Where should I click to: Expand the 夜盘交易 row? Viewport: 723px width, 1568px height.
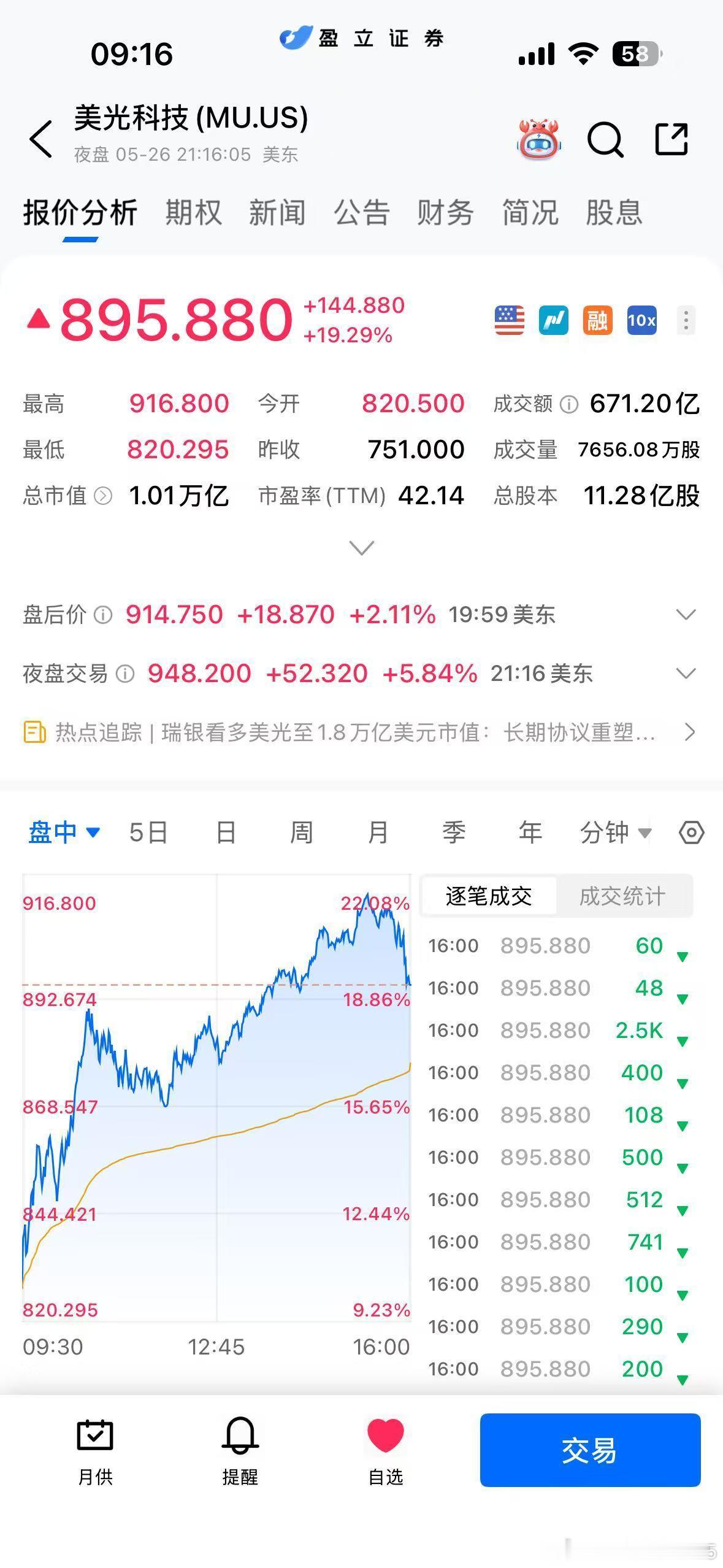click(686, 674)
